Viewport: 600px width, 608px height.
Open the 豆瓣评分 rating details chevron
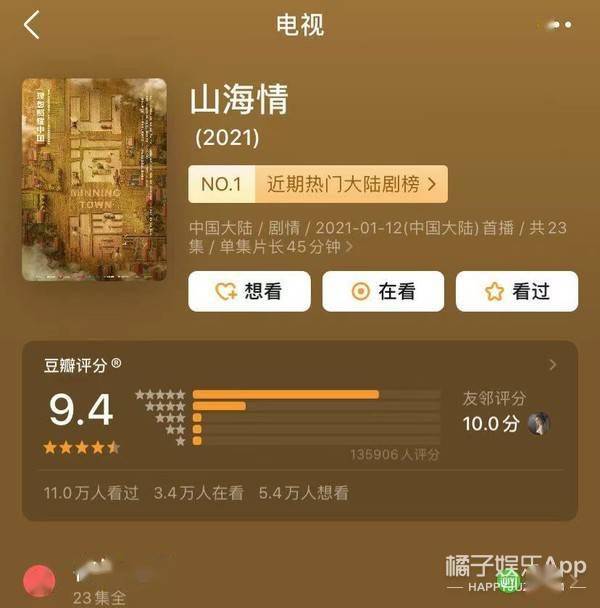point(553,365)
